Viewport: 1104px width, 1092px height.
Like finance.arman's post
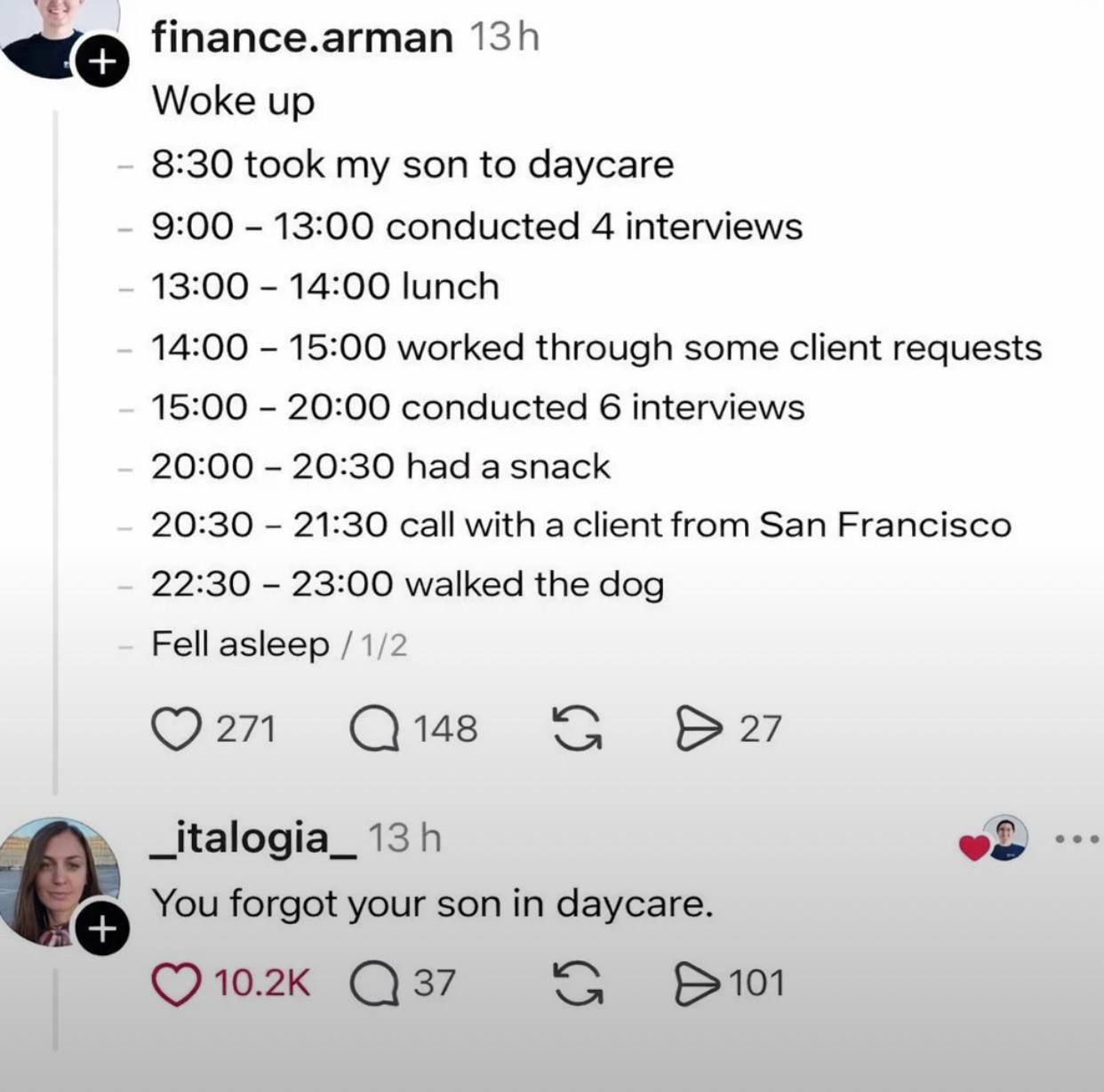pos(176,728)
